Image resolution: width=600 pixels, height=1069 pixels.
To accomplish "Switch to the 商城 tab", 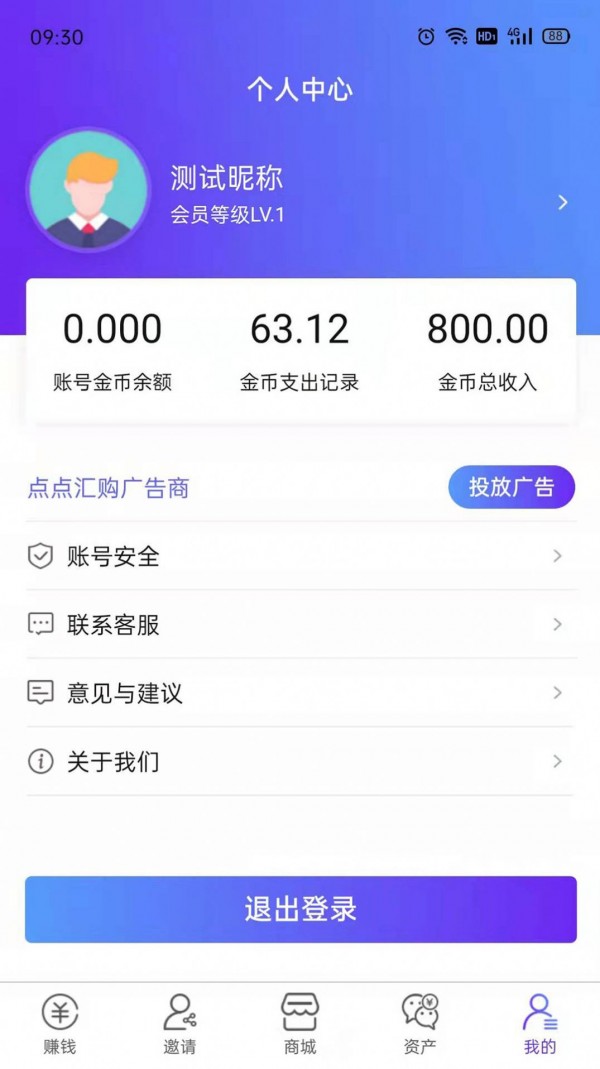I will [300, 1024].
